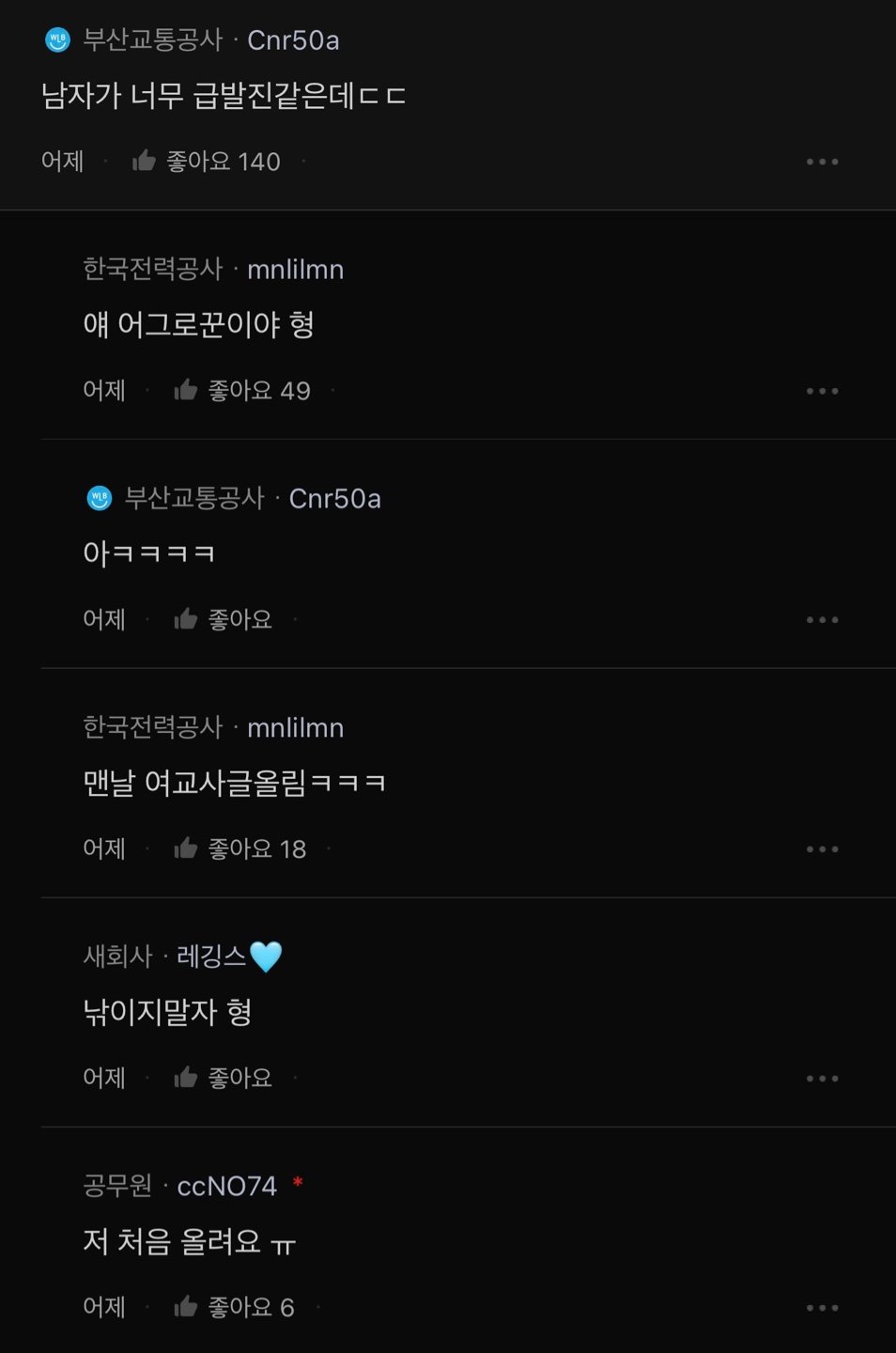896x1353 pixels.
Task: Like 레깅스's reply '낚이지말자 형'
Action: (x=186, y=1079)
